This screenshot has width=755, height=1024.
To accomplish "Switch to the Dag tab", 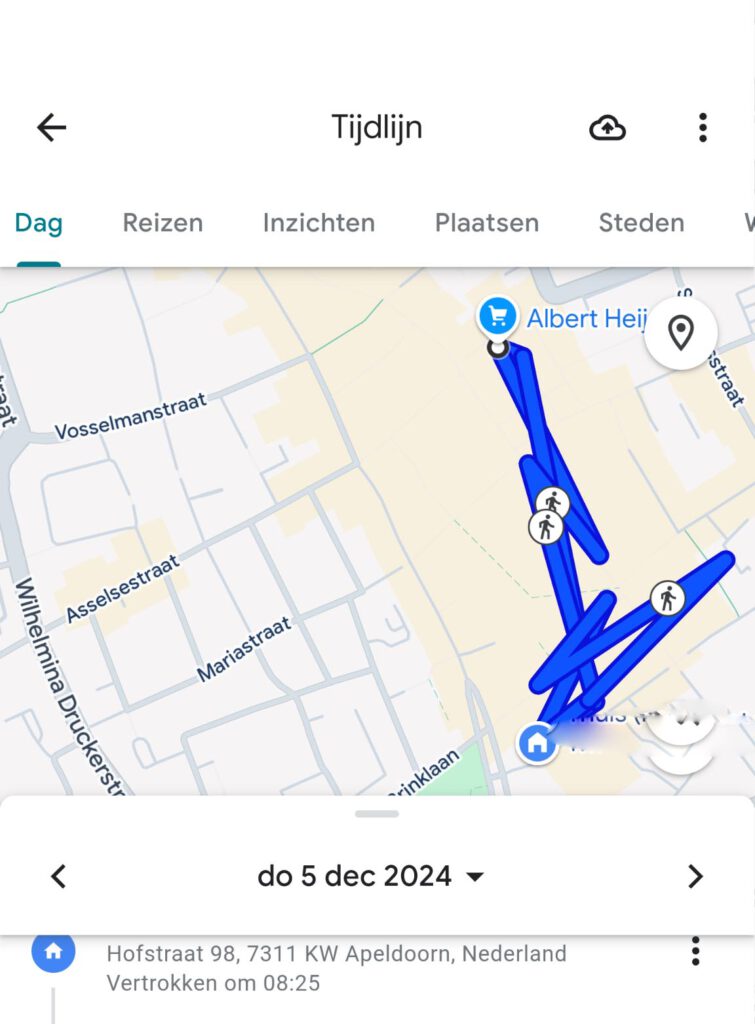I will point(38,223).
